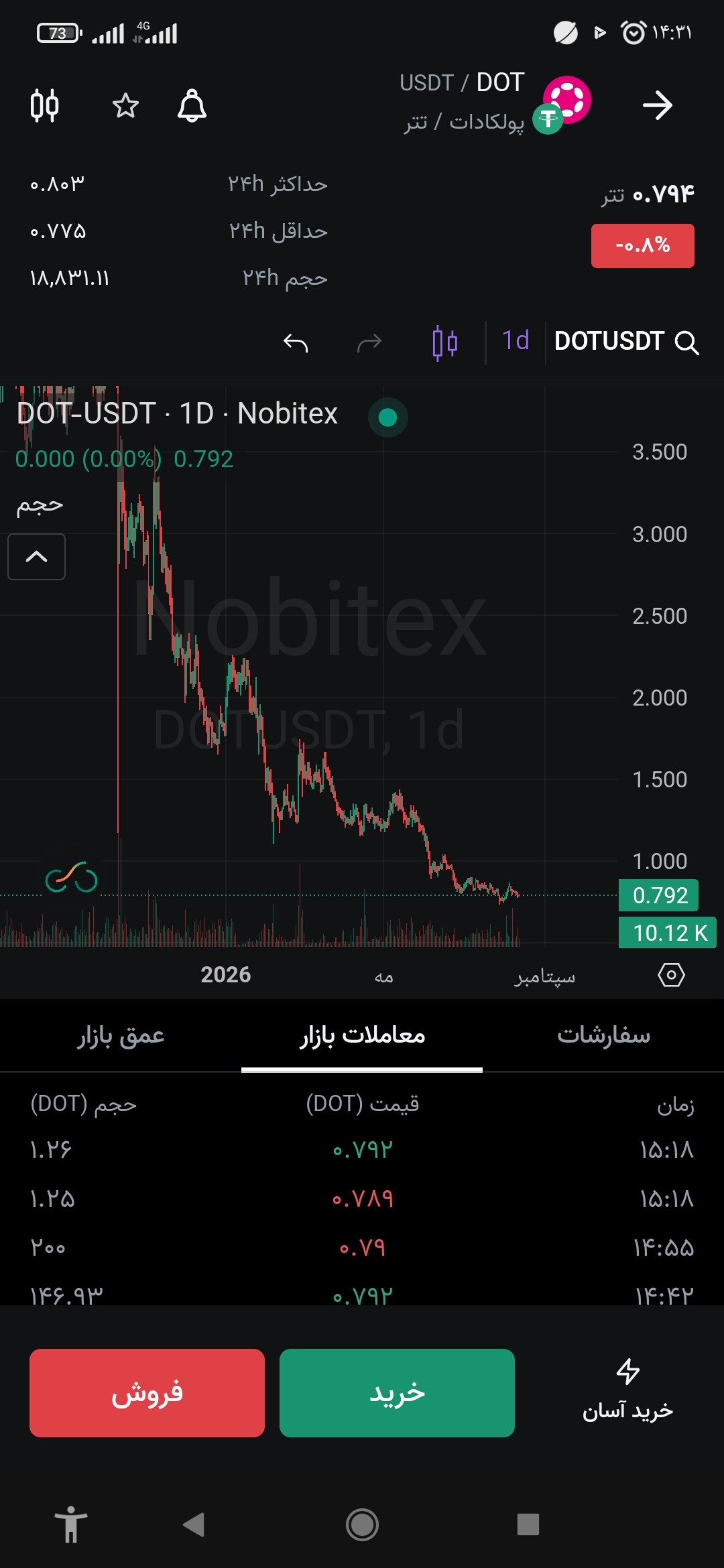Tap the green خرید buy button
The image size is (724, 1568).
[x=397, y=1393]
